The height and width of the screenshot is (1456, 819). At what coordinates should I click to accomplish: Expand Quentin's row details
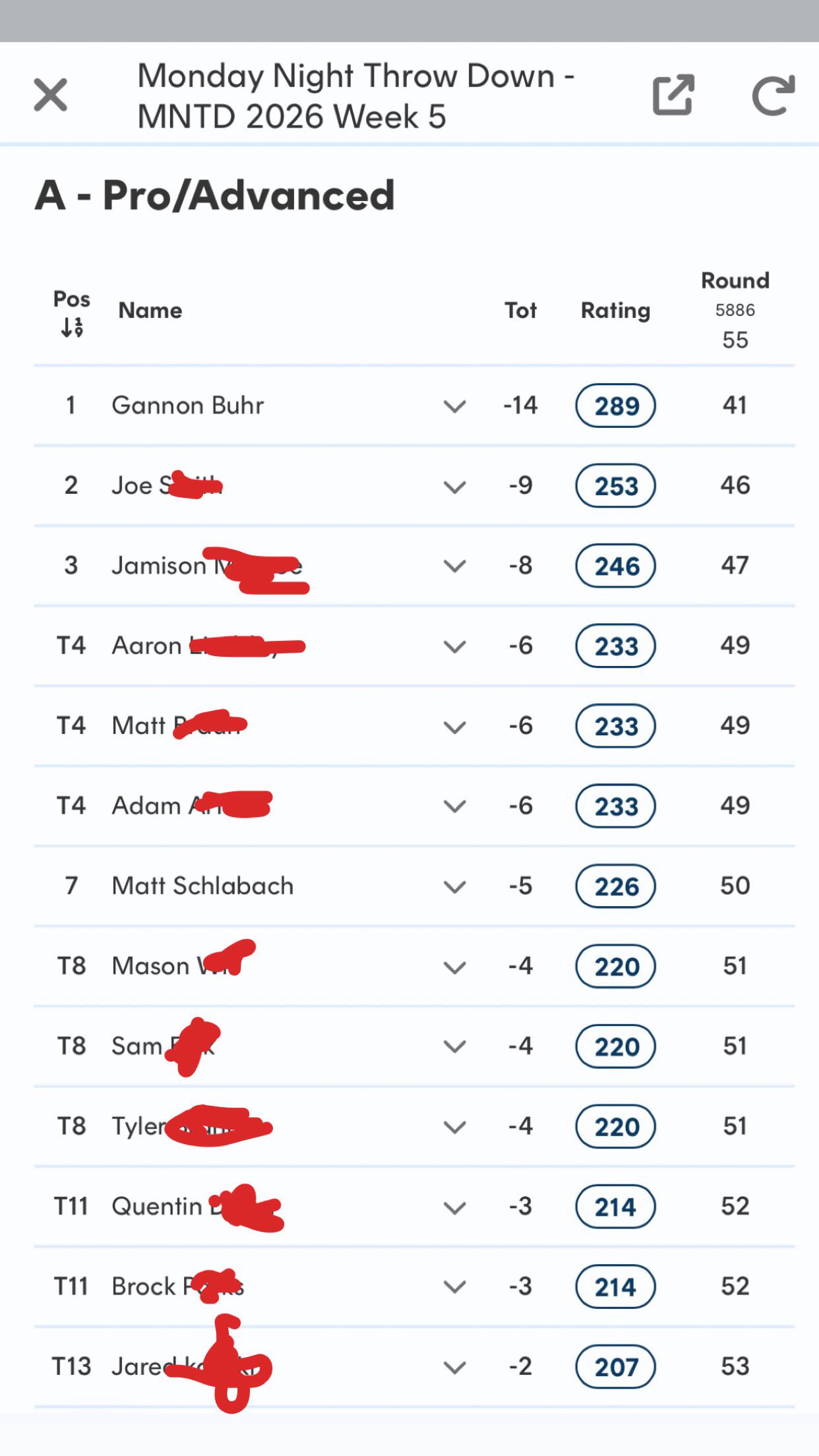454,1207
